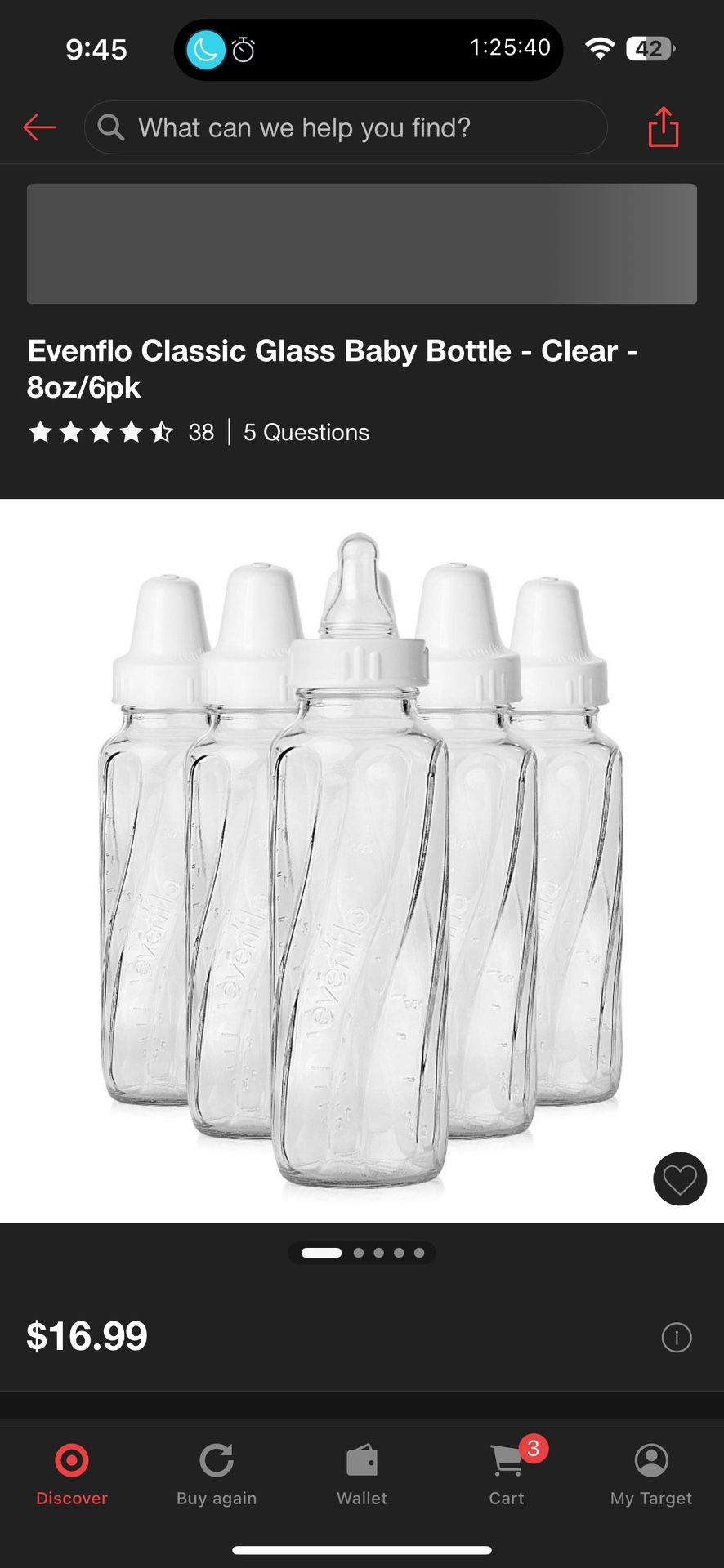The width and height of the screenshot is (724, 1568).
Task: Tap the magnifying glass search icon
Action: [110, 127]
